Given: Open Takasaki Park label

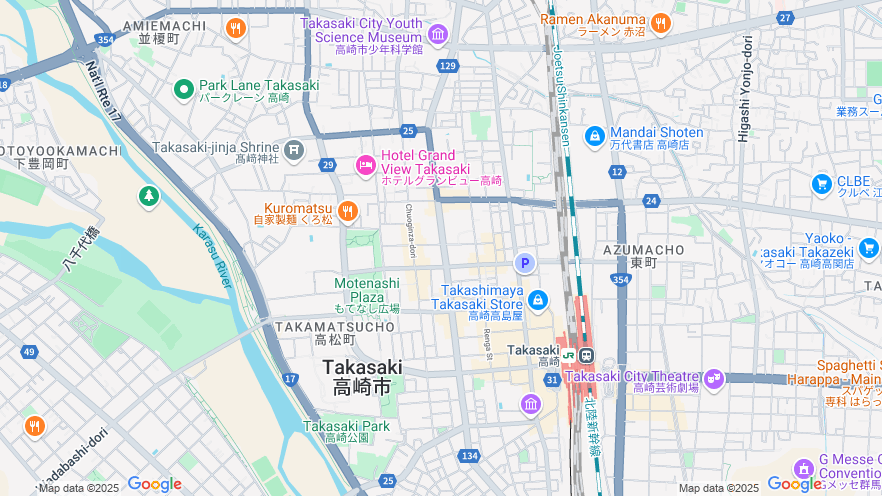Looking at the screenshot, I should tap(346, 426).
